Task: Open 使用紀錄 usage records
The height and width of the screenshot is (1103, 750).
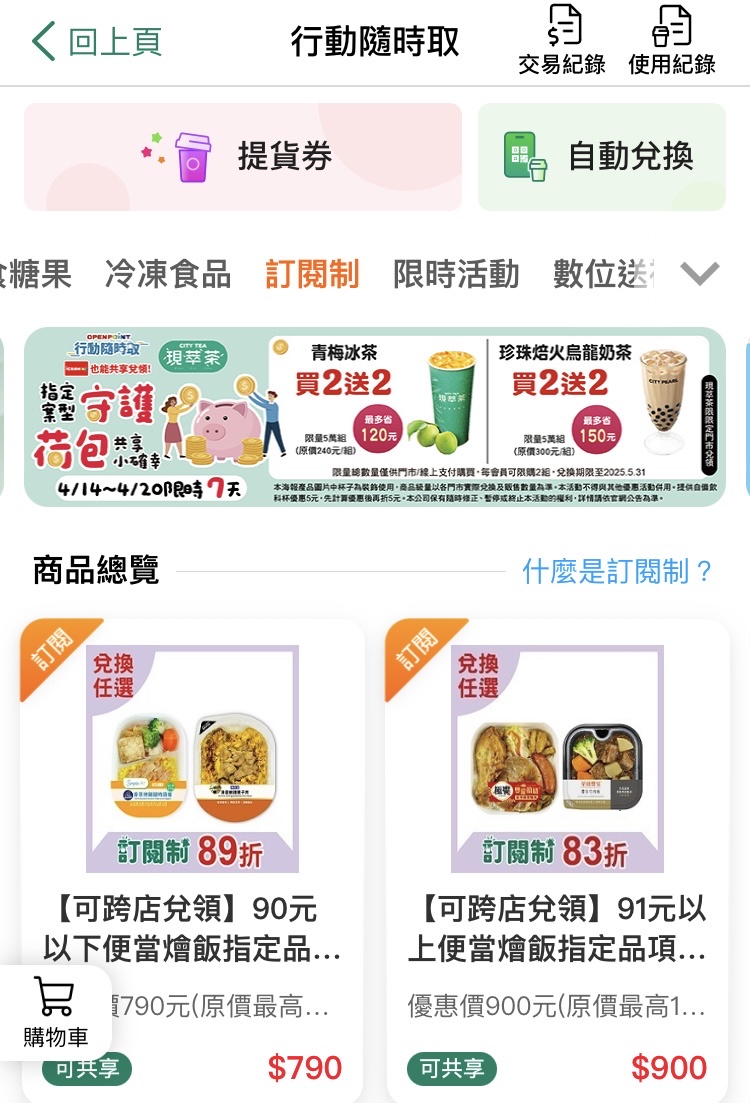Action: [672, 40]
